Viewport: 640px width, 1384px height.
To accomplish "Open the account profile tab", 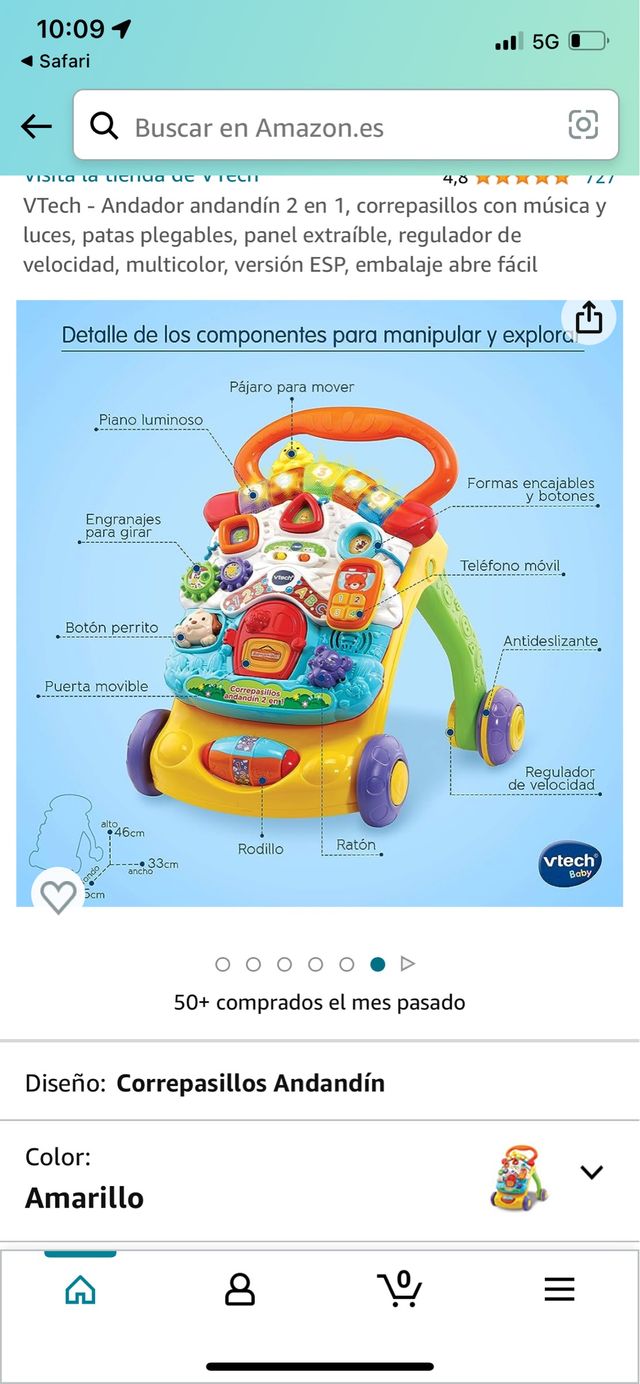I will [240, 1290].
